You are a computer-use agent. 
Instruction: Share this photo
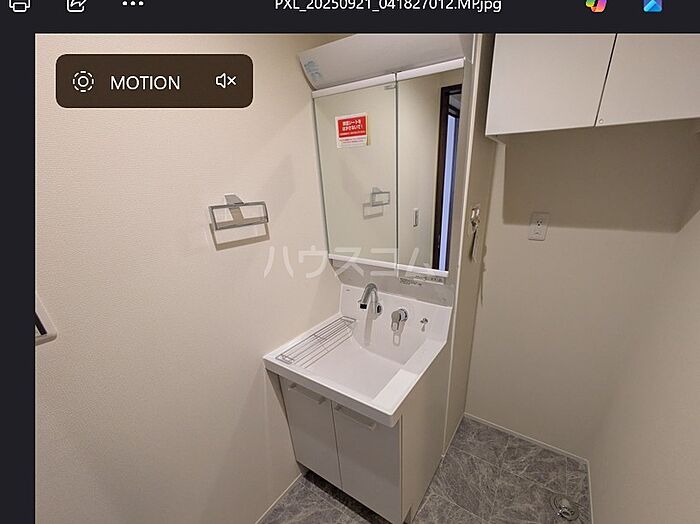tap(76, 4)
